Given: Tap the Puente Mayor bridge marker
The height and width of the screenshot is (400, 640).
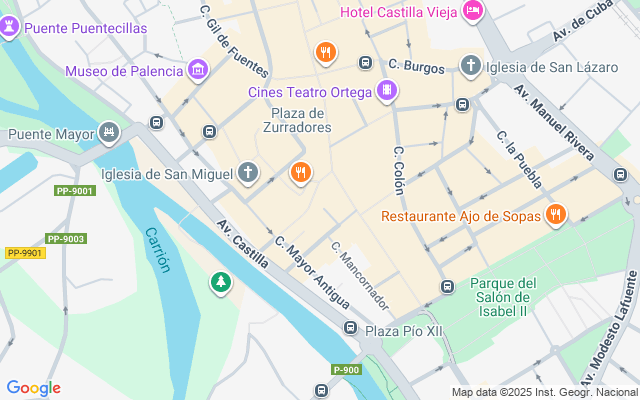Looking at the screenshot, I should 109,133.
